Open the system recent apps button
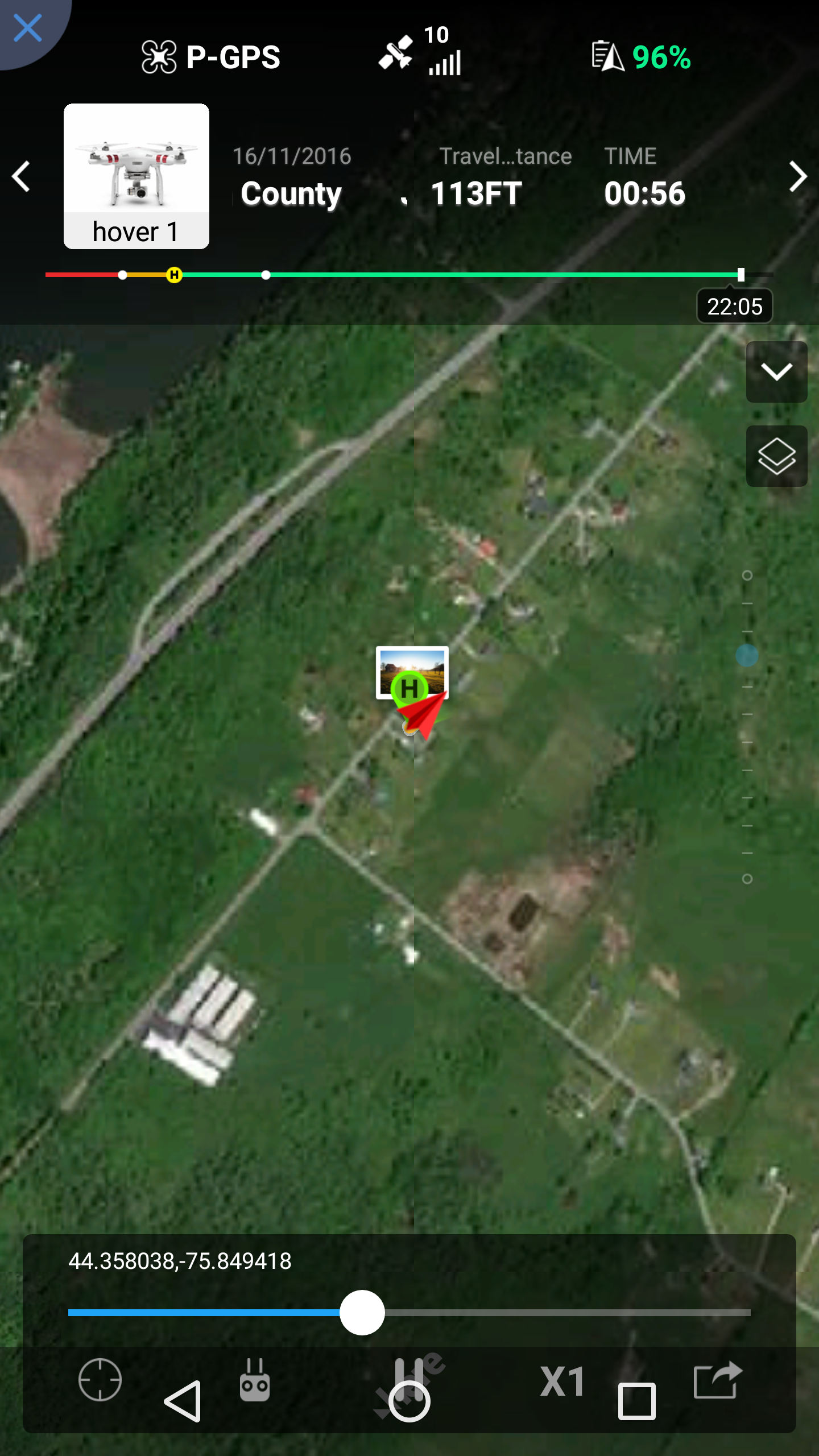The height and width of the screenshot is (1456, 819). tap(637, 1401)
